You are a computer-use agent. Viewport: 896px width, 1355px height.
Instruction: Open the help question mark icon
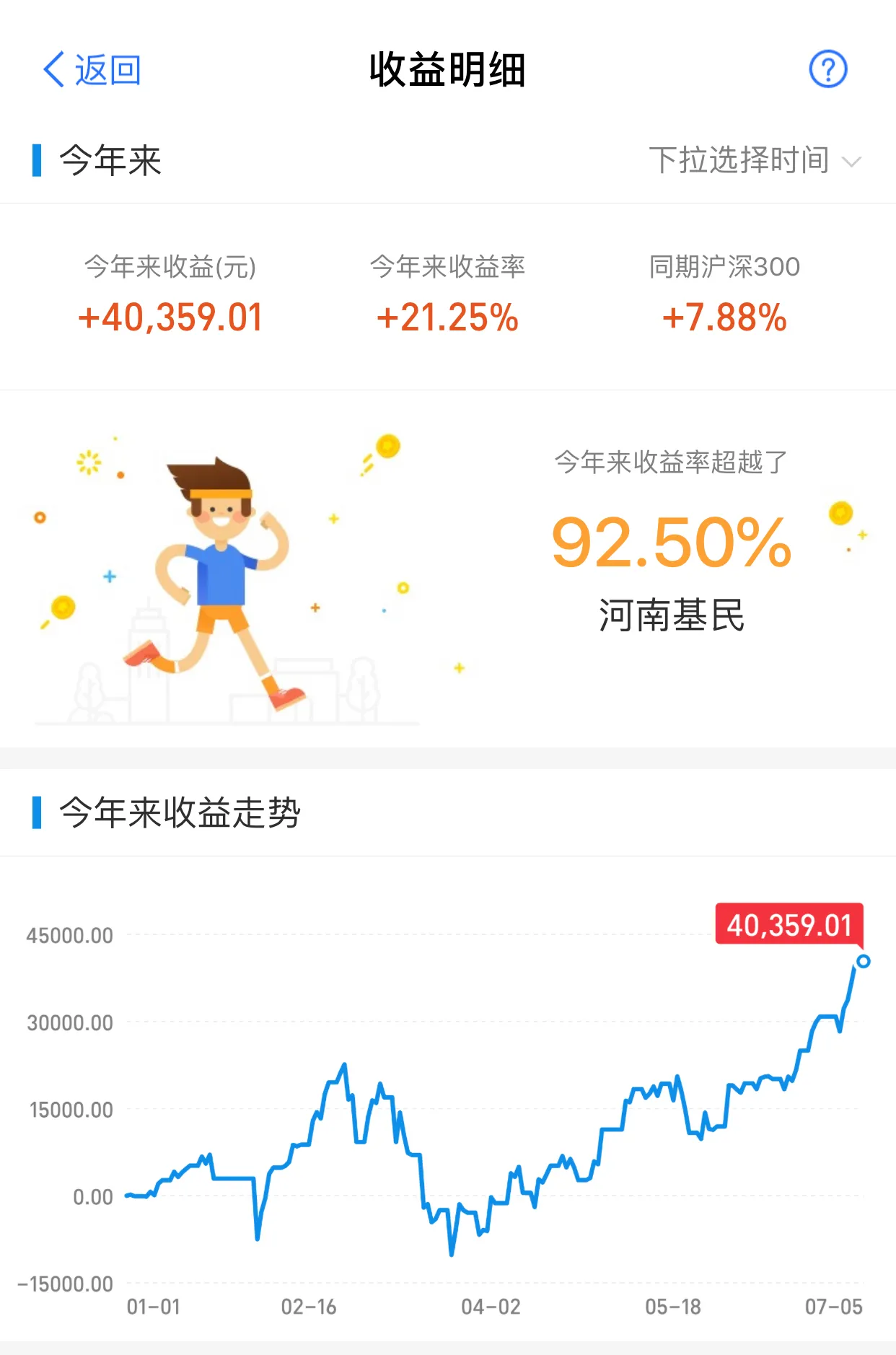click(x=827, y=69)
